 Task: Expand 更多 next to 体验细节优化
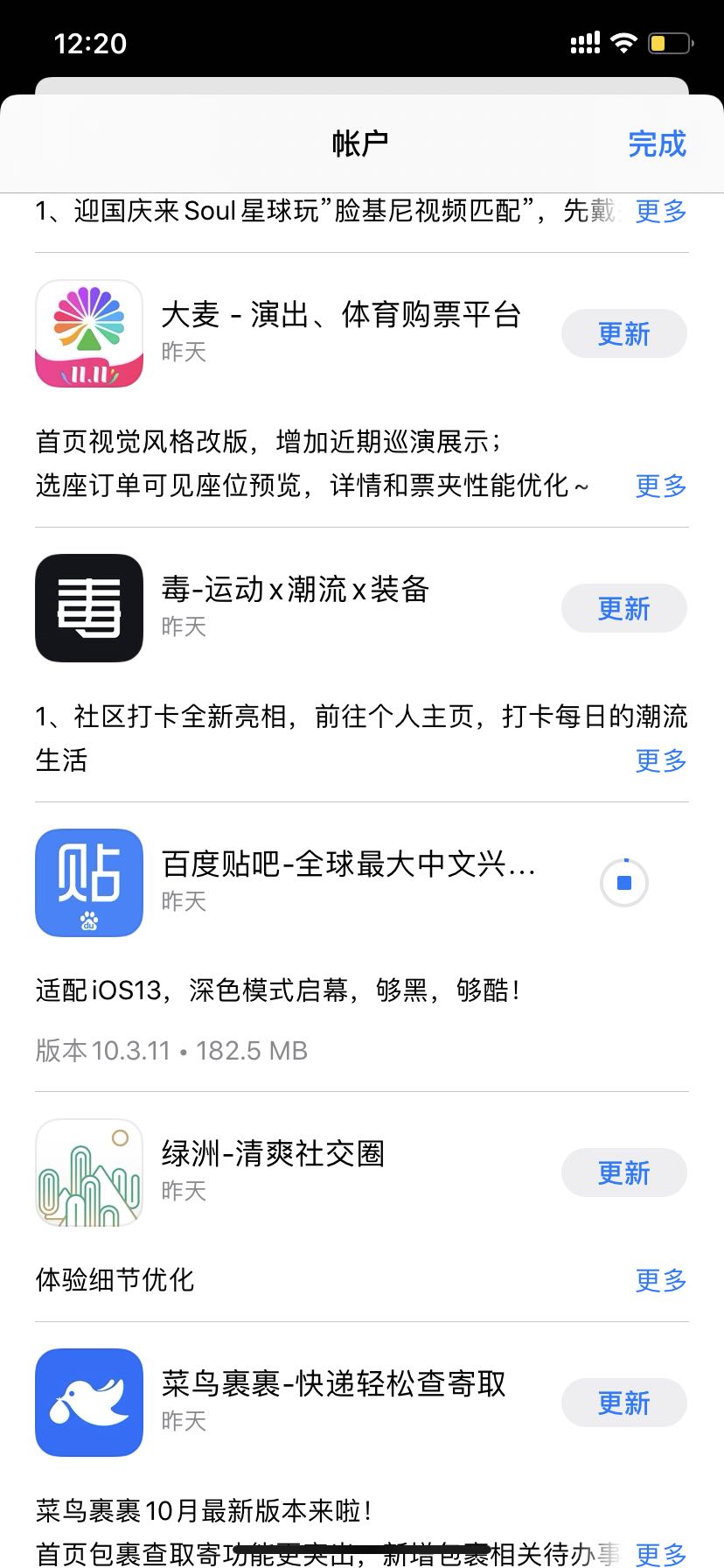[661, 1280]
